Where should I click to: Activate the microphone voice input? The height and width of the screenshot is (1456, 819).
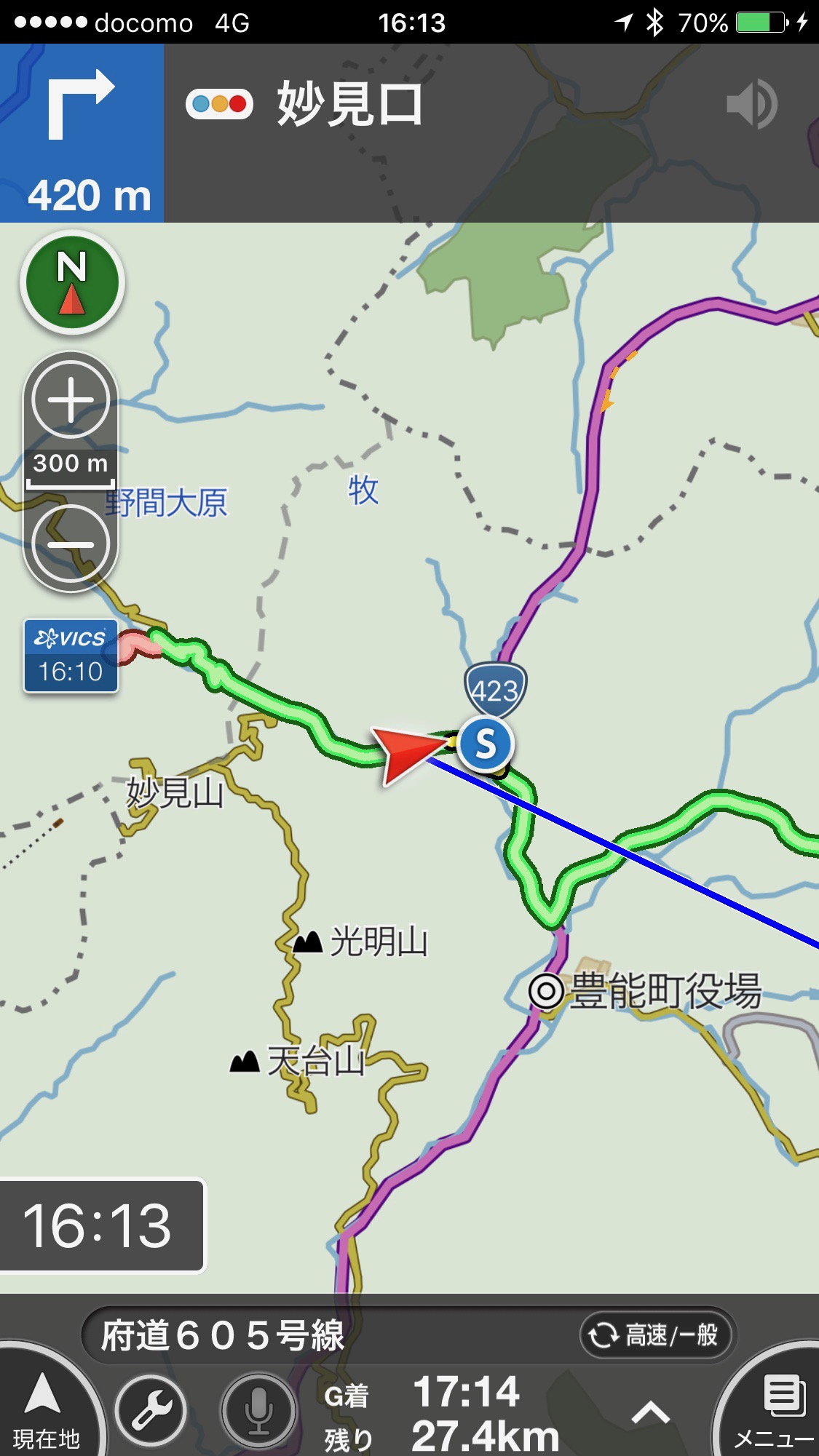(x=258, y=1411)
